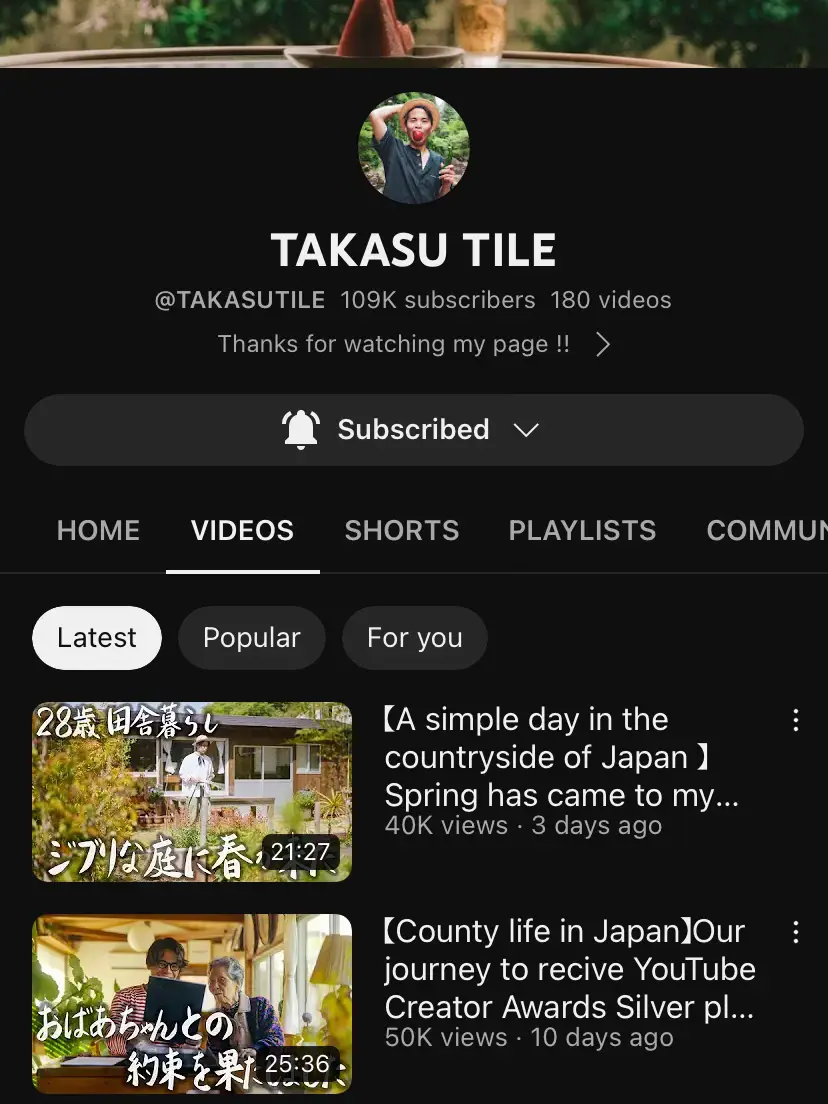Sort videos by Popular
The image size is (828, 1104).
tap(252, 638)
